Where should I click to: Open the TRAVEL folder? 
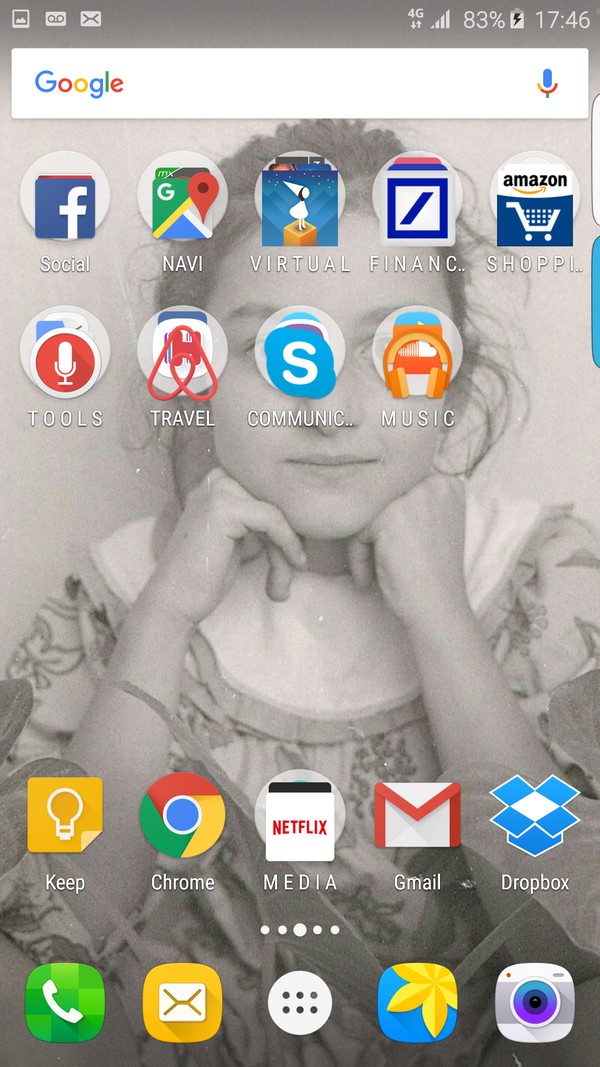tap(183, 360)
